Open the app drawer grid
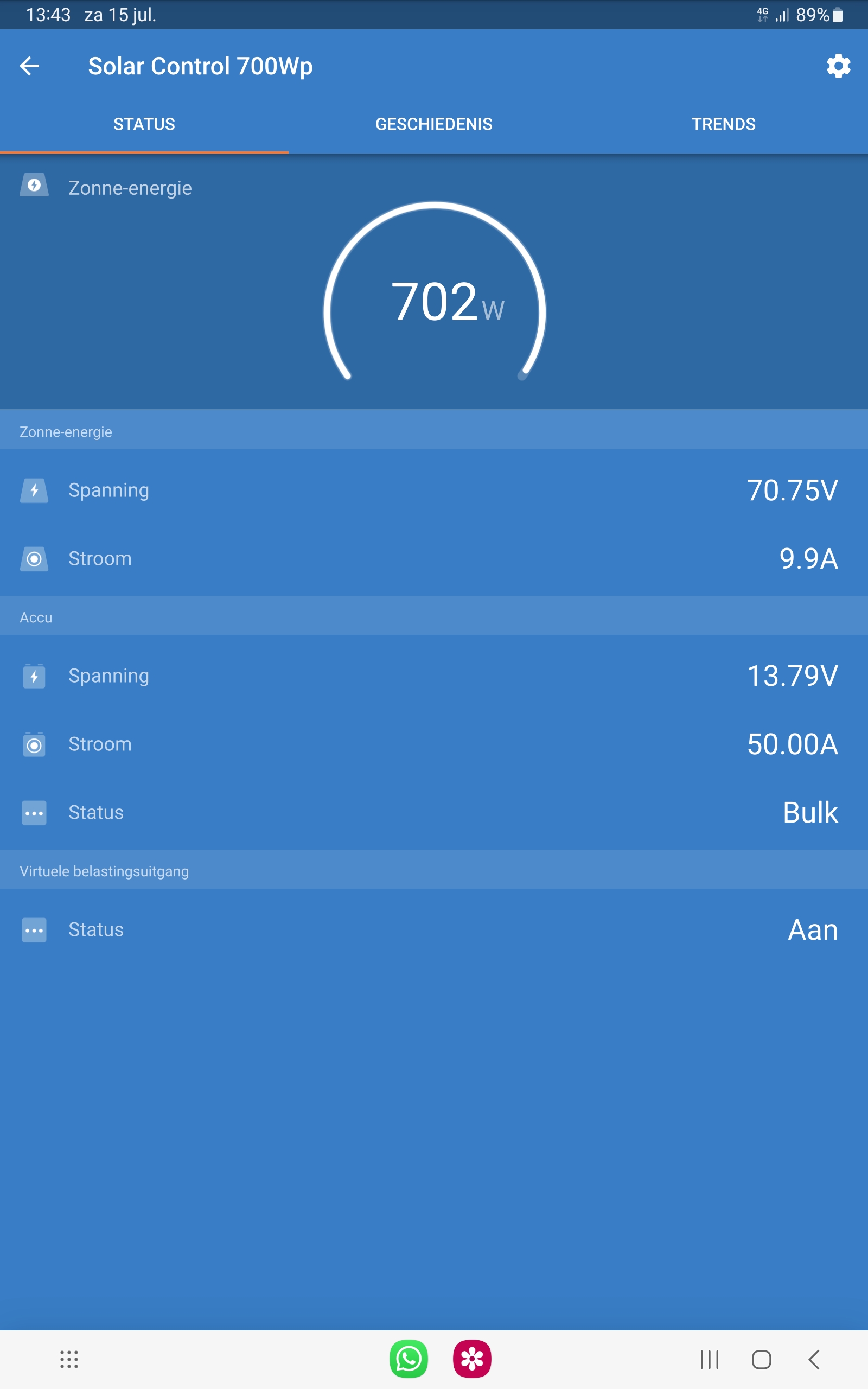Image resolution: width=868 pixels, height=1389 pixels. (69, 1359)
